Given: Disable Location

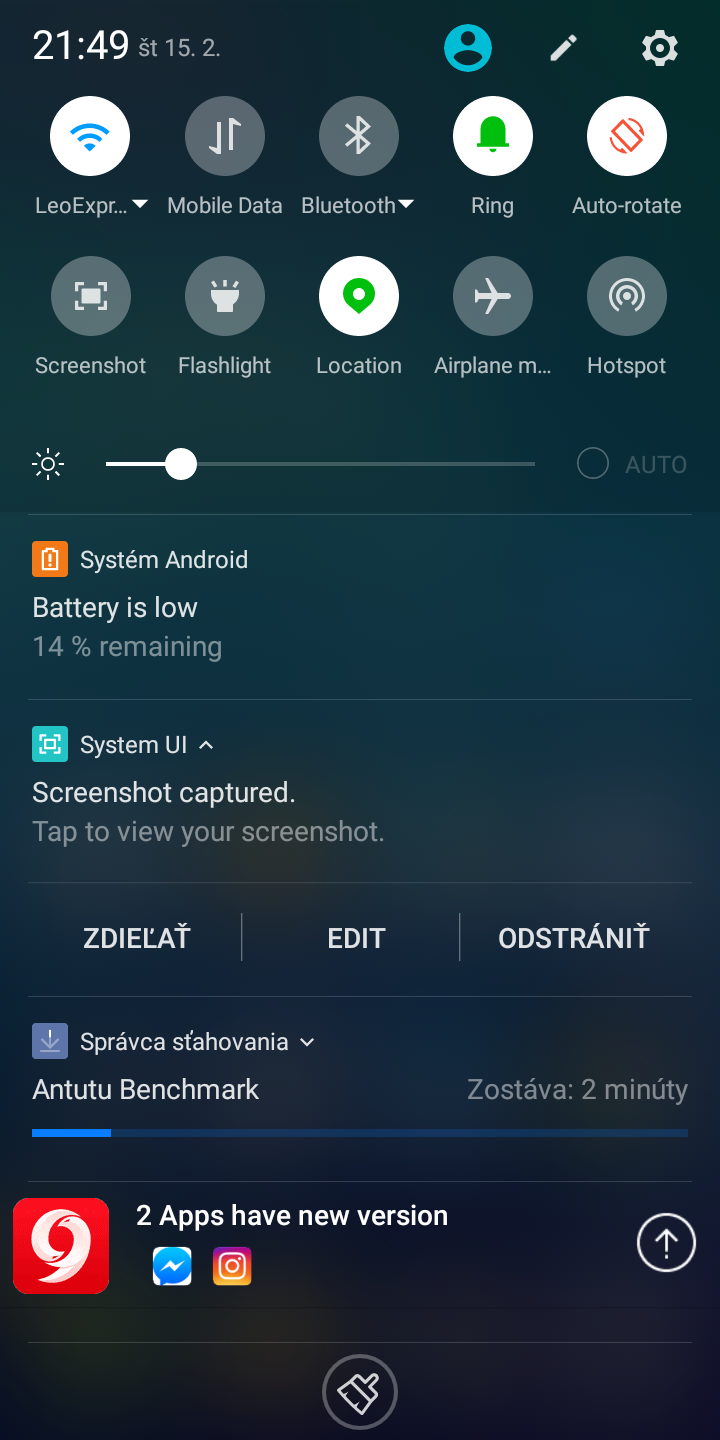Looking at the screenshot, I should (x=359, y=296).
